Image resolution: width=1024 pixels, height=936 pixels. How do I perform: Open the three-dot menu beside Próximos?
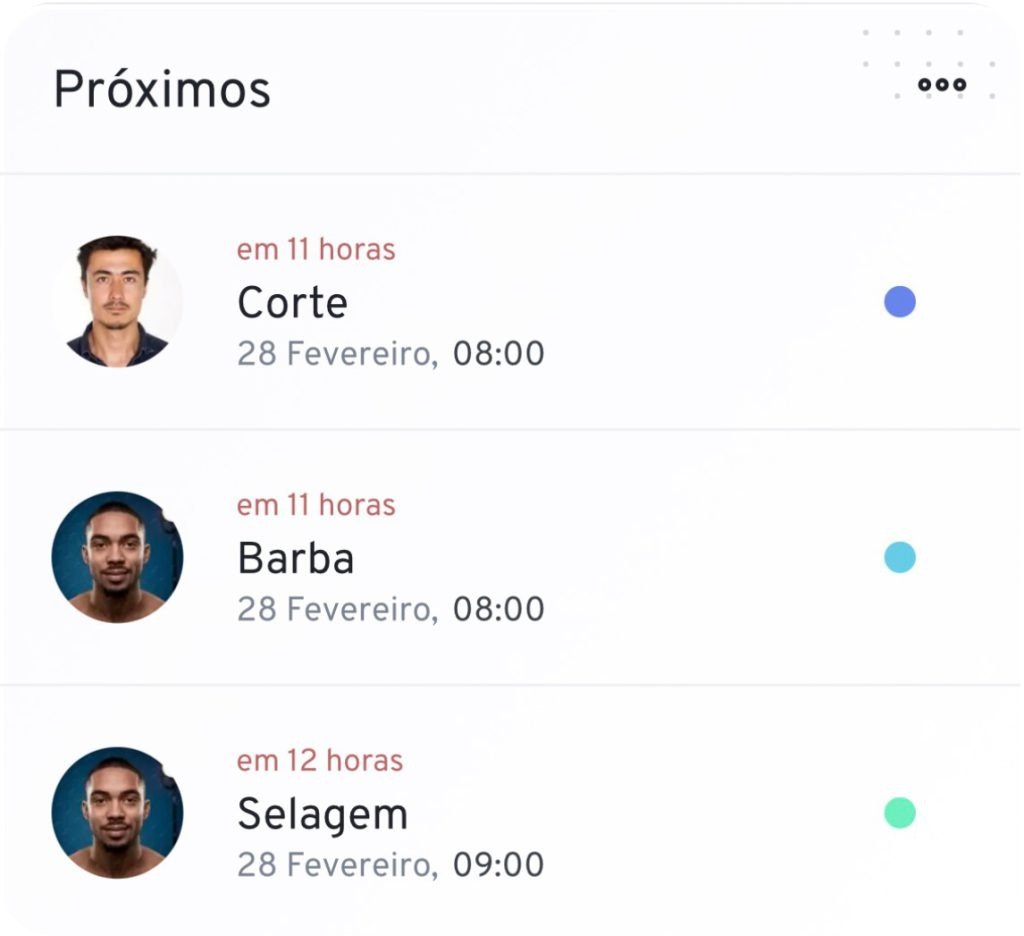(x=941, y=85)
